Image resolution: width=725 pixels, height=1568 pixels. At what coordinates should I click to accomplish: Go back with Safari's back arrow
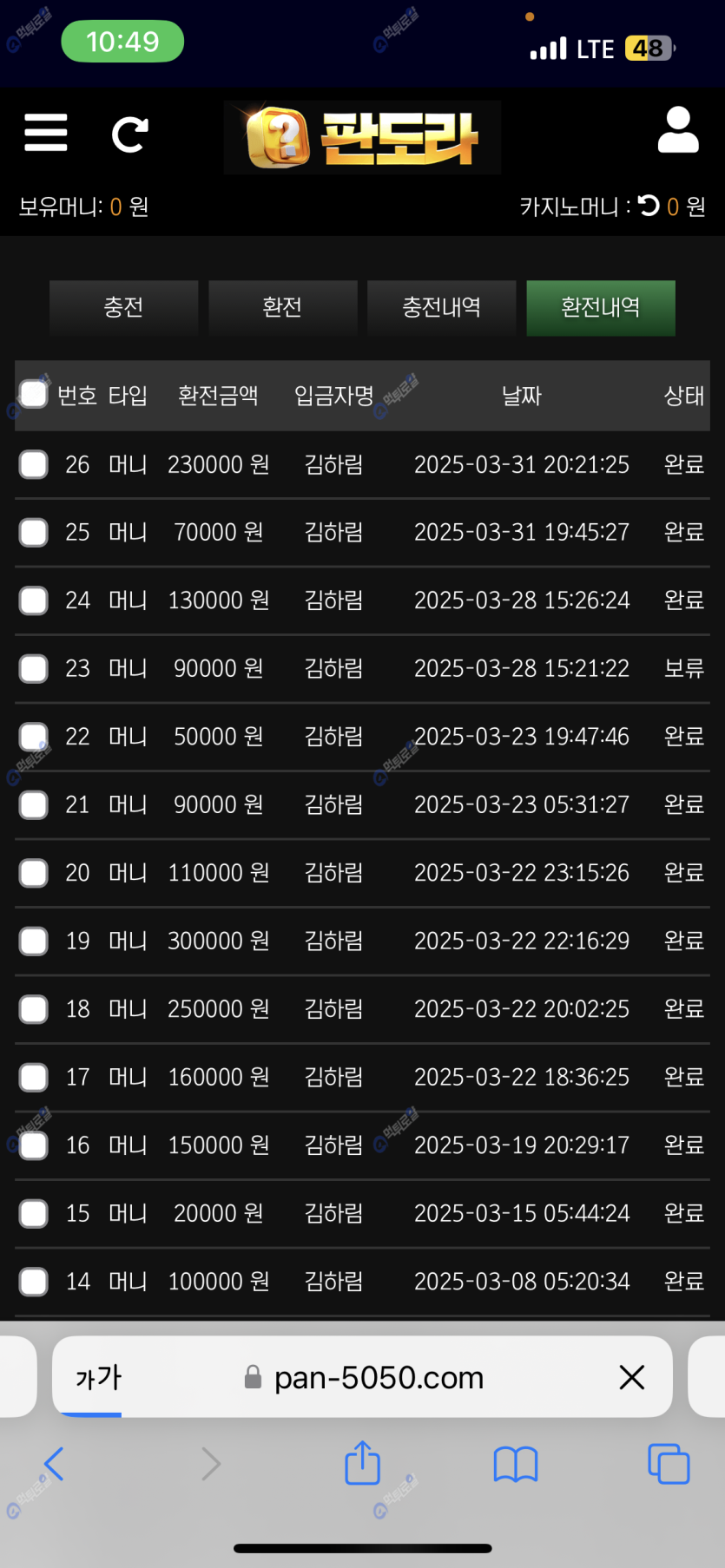54,1464
